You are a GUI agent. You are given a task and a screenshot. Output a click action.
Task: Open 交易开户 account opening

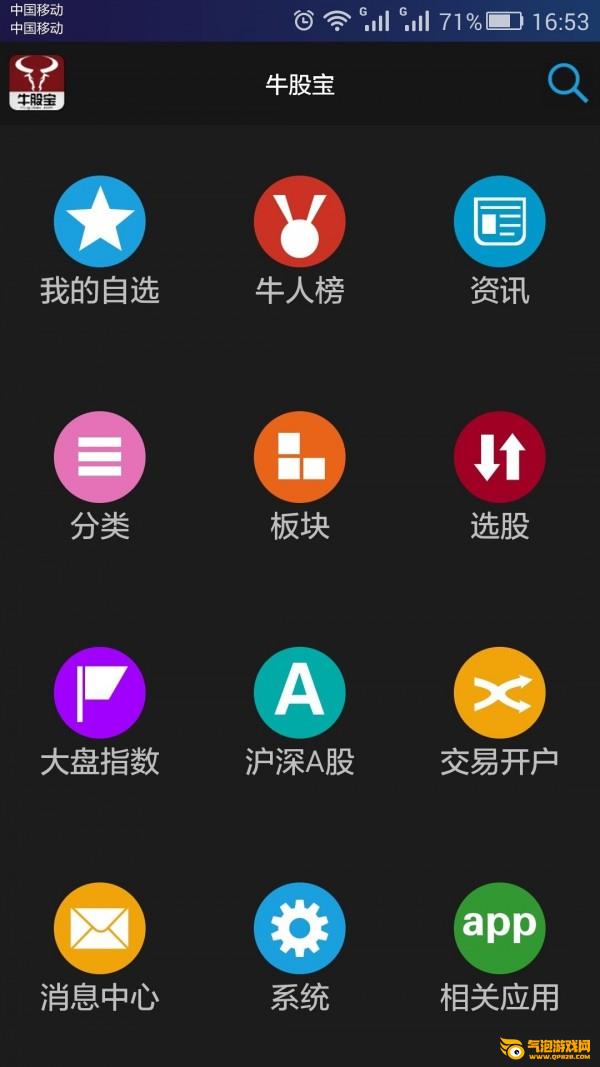tap(499, 692)
